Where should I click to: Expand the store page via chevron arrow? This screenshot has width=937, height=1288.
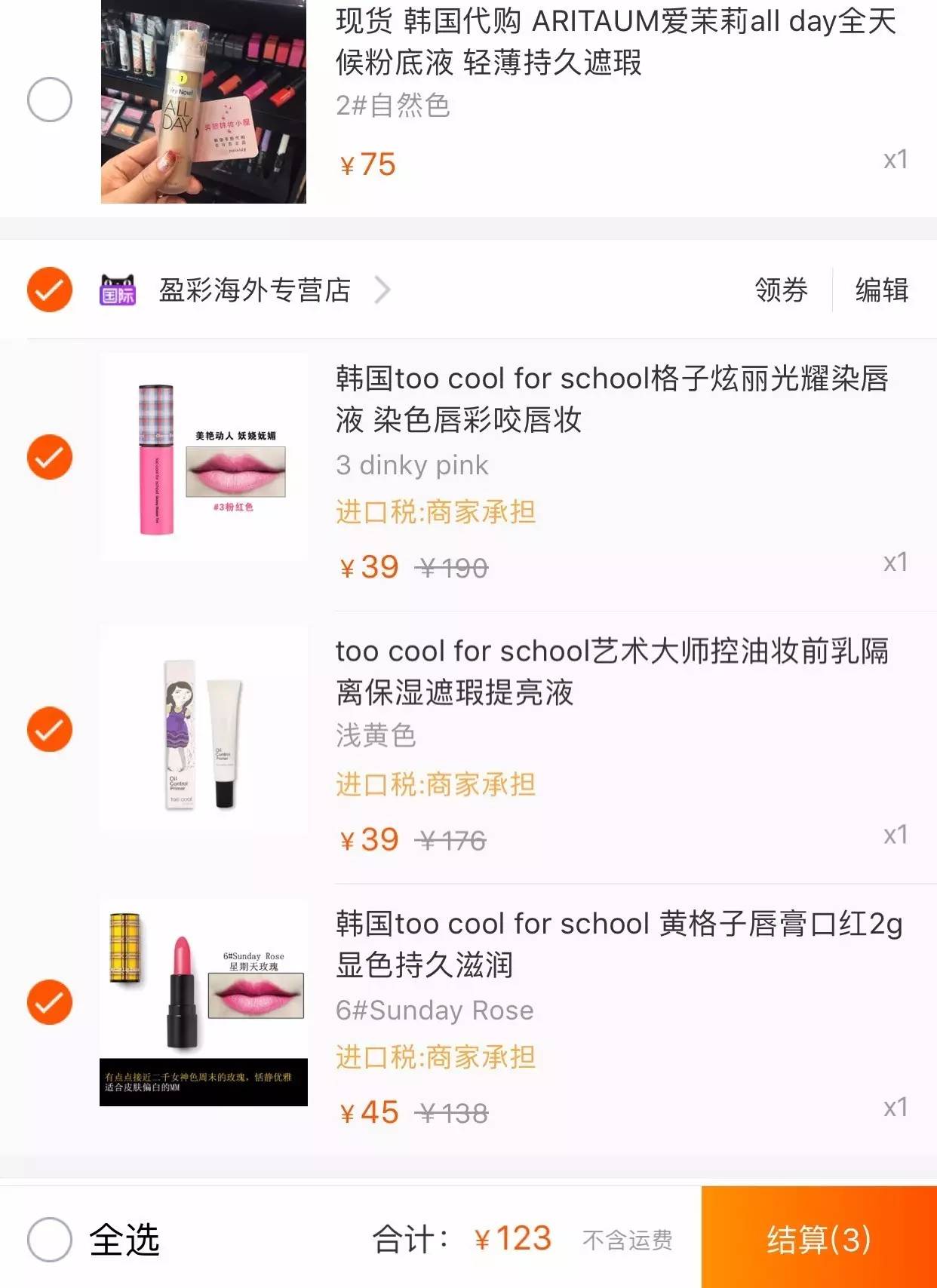(x=383, y=292)
